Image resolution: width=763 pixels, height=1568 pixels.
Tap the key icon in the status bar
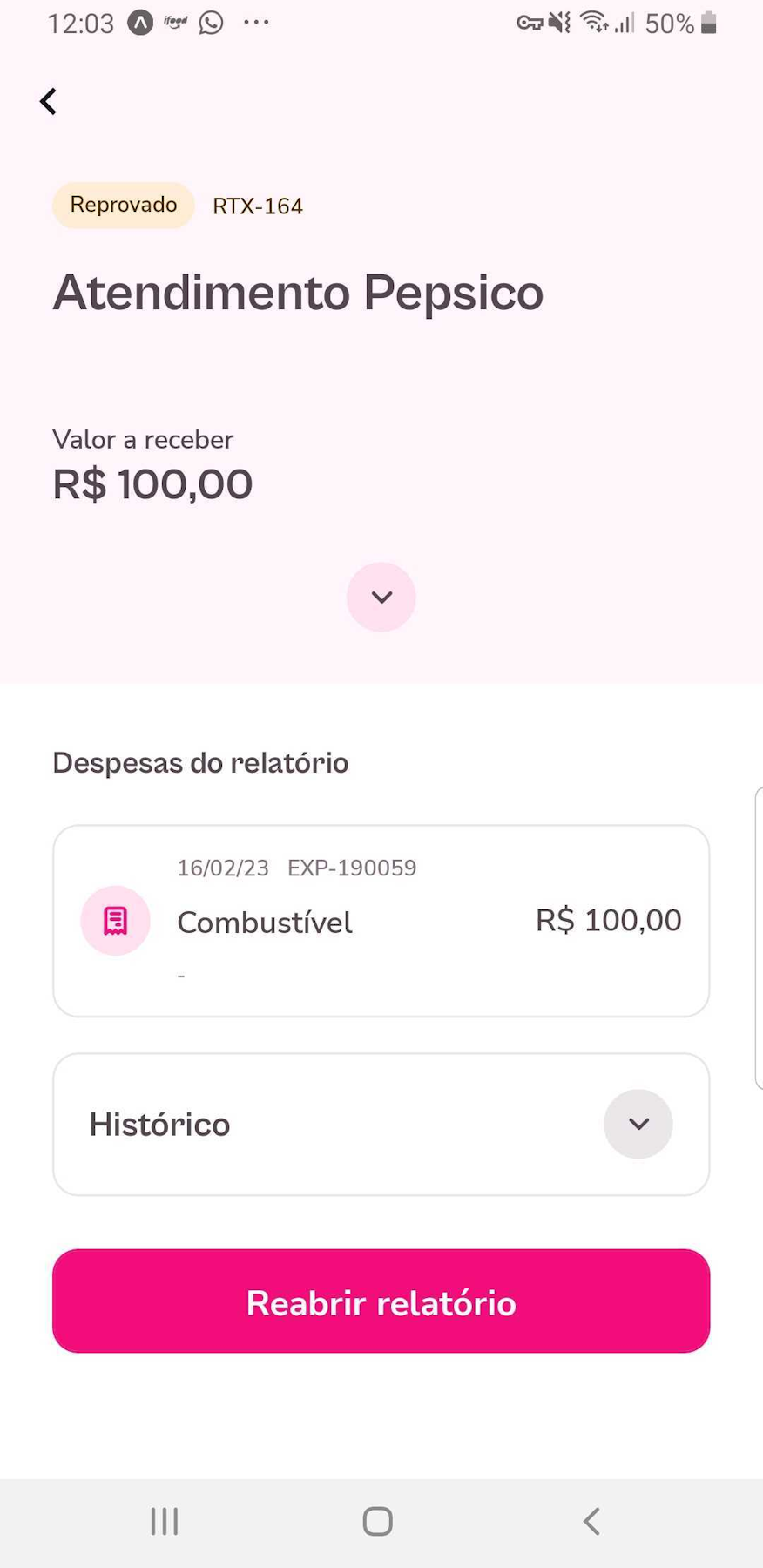point(533,23)
